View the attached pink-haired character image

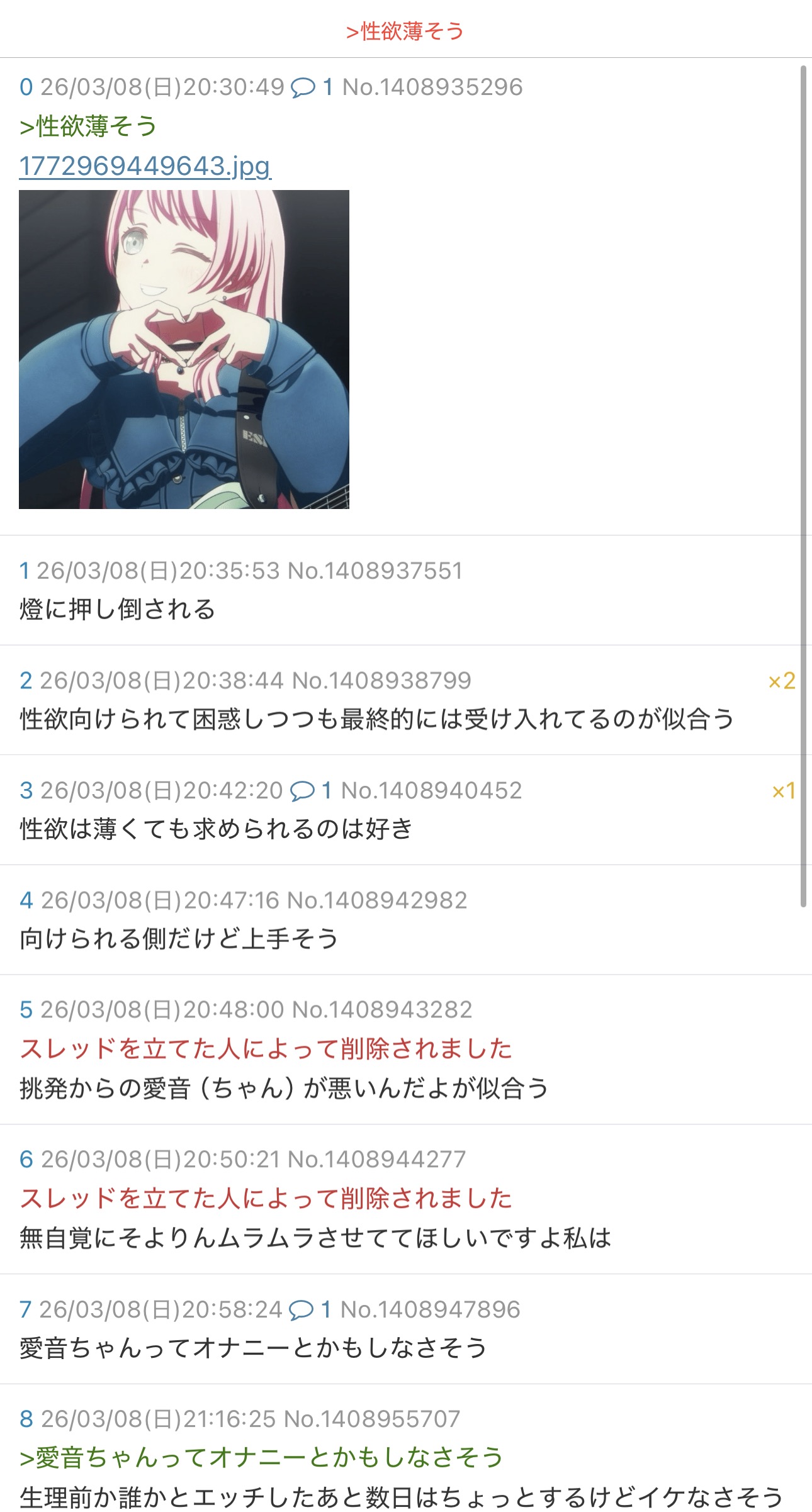(184, 349)
